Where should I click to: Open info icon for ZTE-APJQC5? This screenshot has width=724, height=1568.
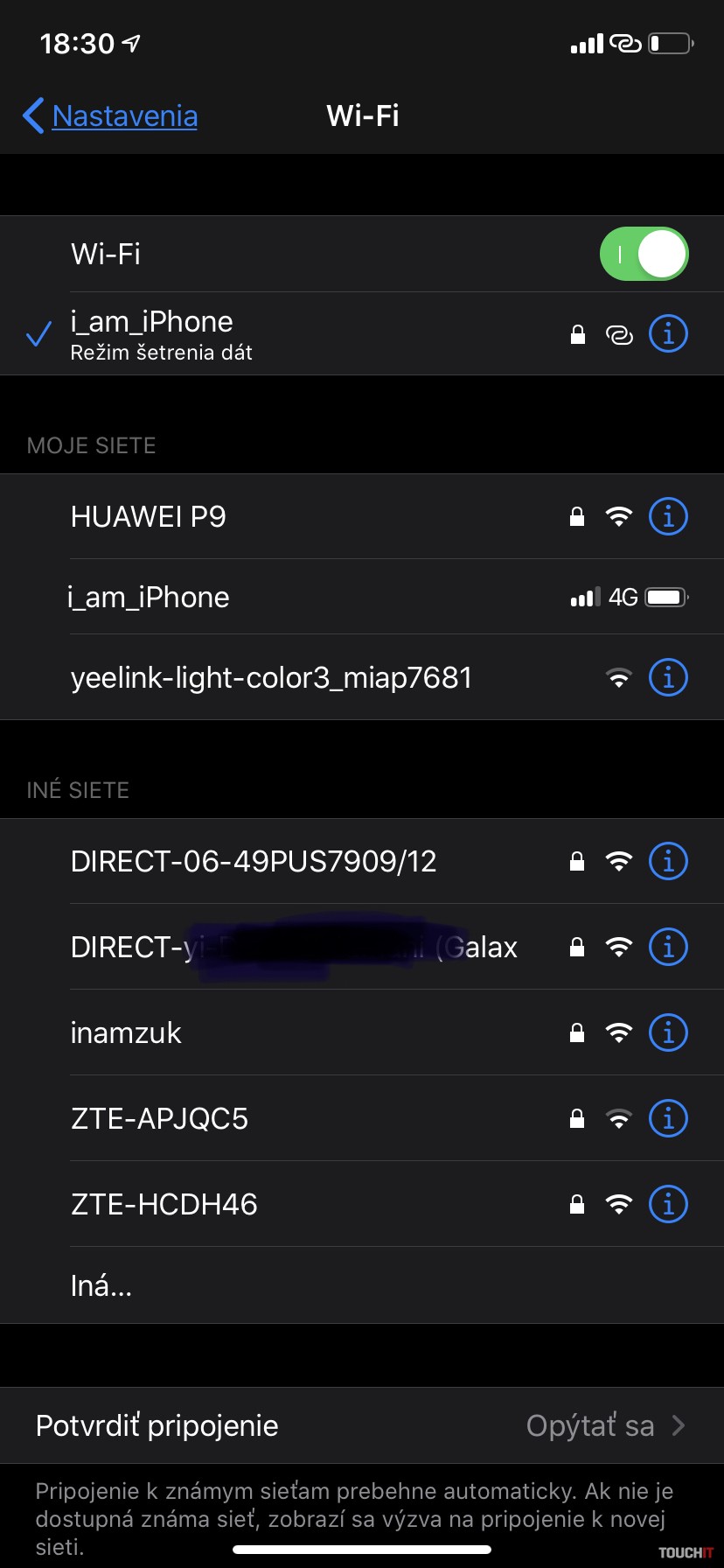pyautogui.click(x=668, y=1119)
